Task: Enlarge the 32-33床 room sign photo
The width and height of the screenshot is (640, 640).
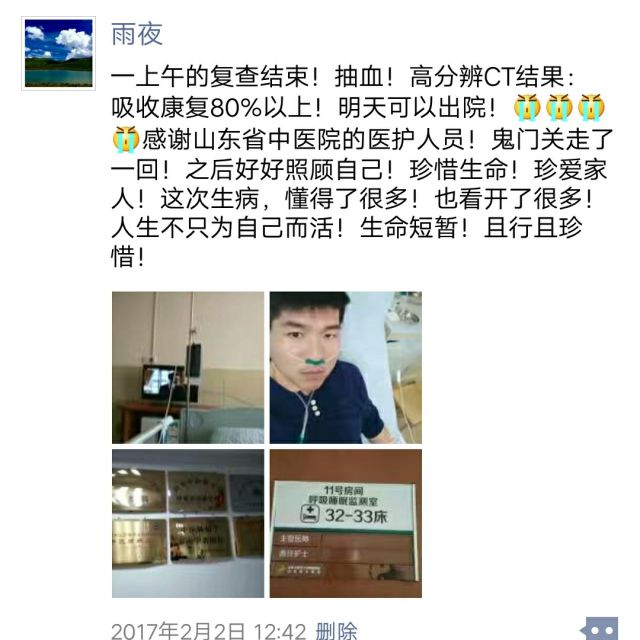Action: [345, 523]
